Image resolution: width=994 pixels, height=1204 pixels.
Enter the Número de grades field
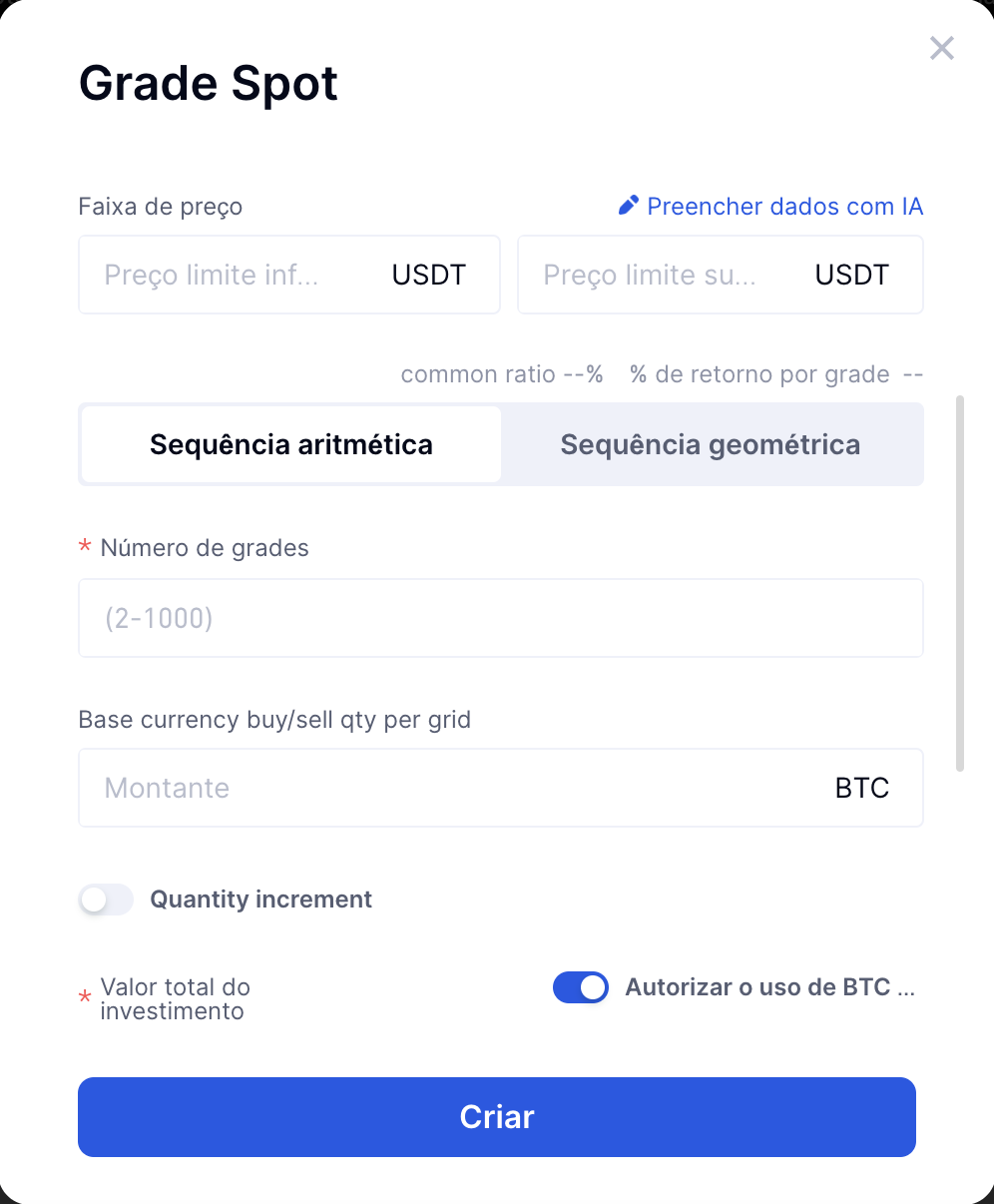(500, 618)
